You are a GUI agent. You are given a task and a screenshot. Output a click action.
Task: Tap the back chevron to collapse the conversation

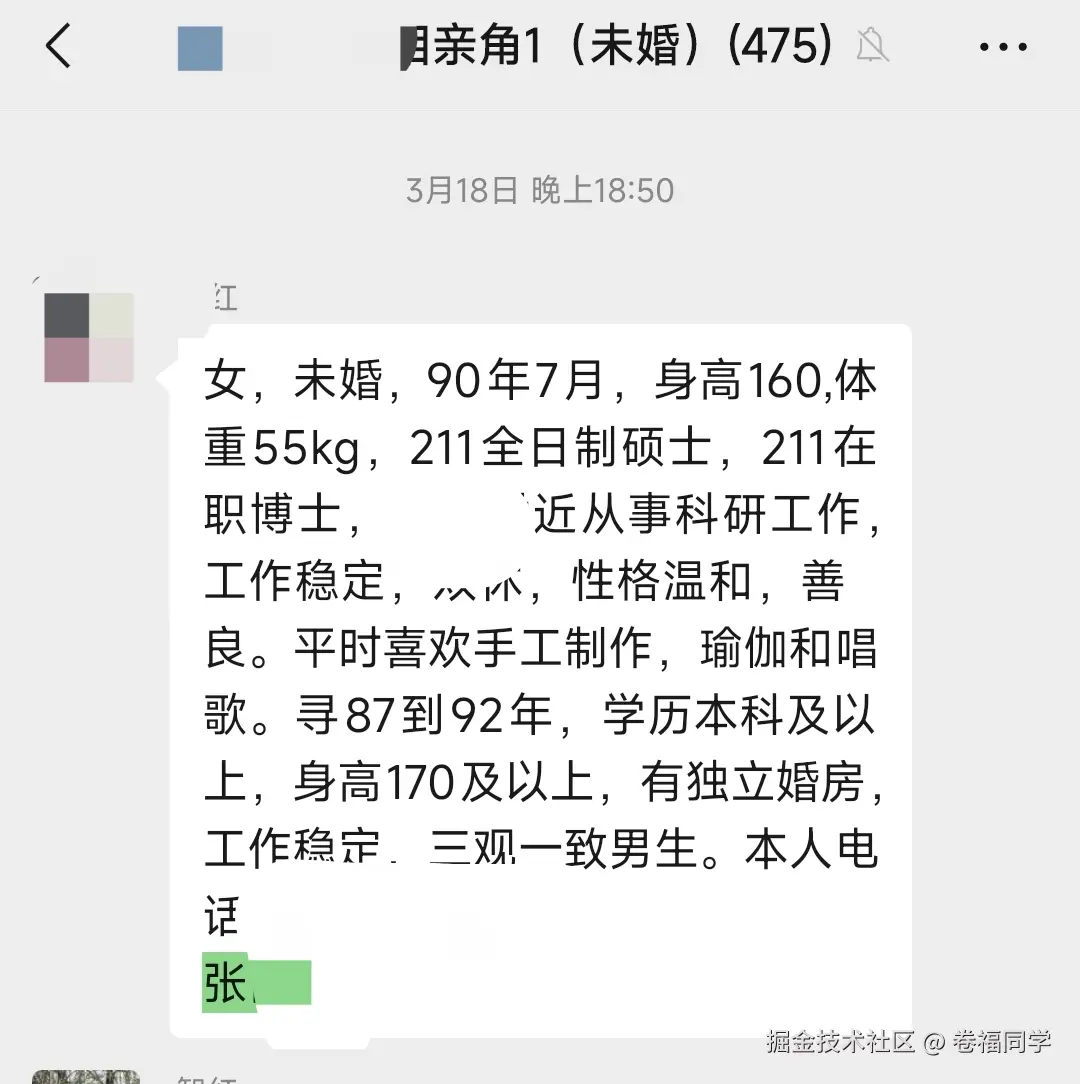57,46
